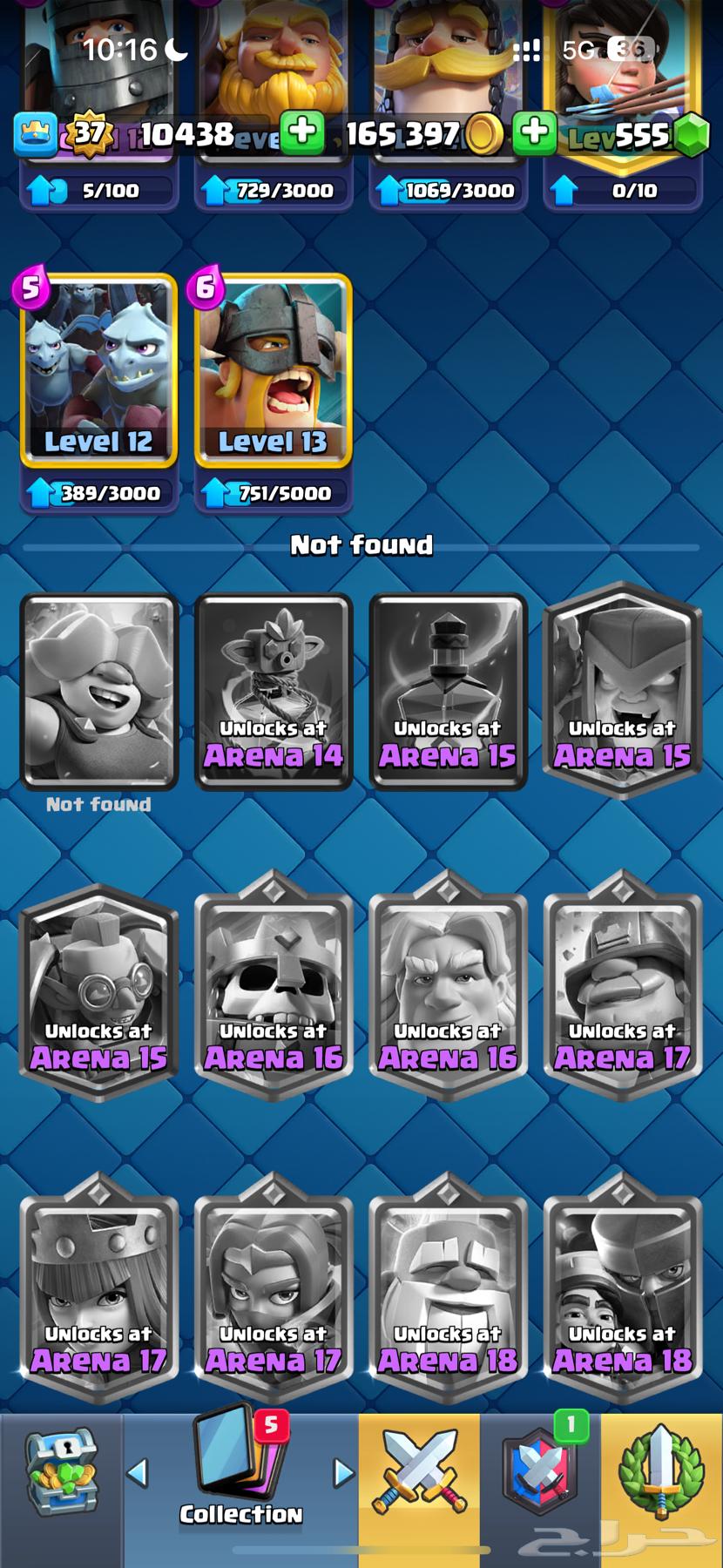Screen dimensions: 723x1568
Task: Tap the left arrow next to Collection
Action: click(x=137, y=1473)
